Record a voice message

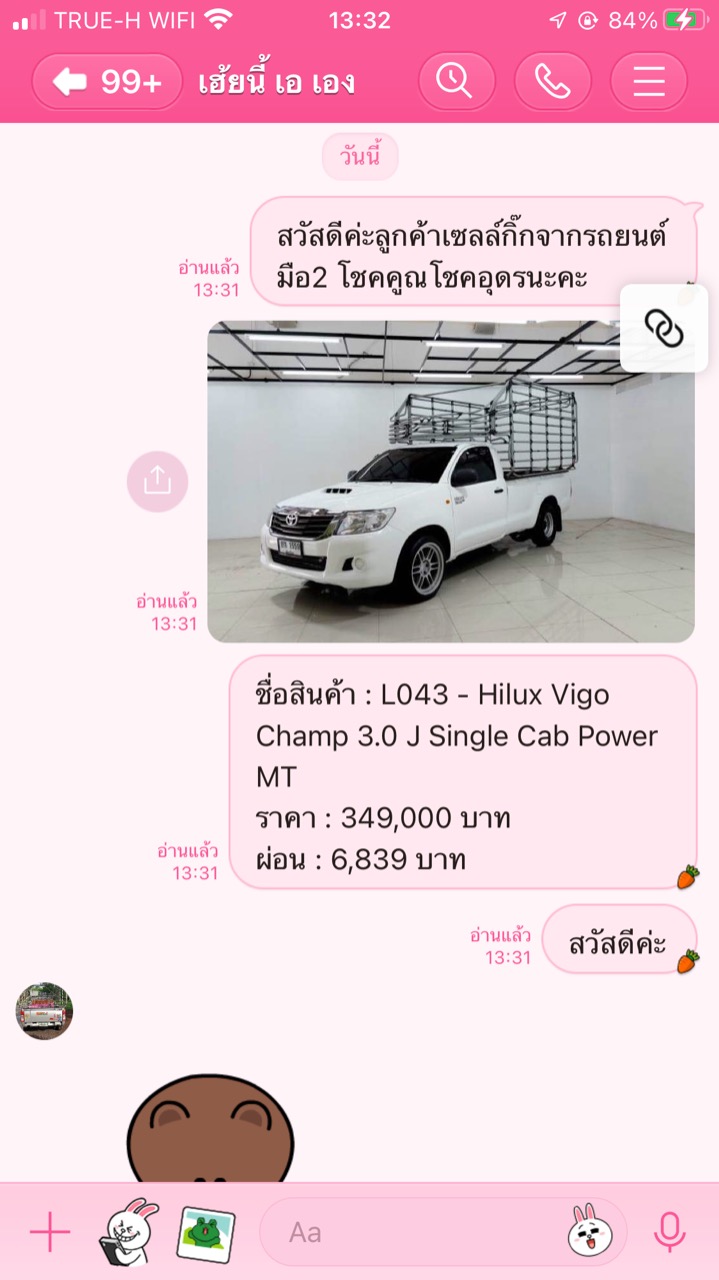pyautogui.click(x=669, y=1233)
